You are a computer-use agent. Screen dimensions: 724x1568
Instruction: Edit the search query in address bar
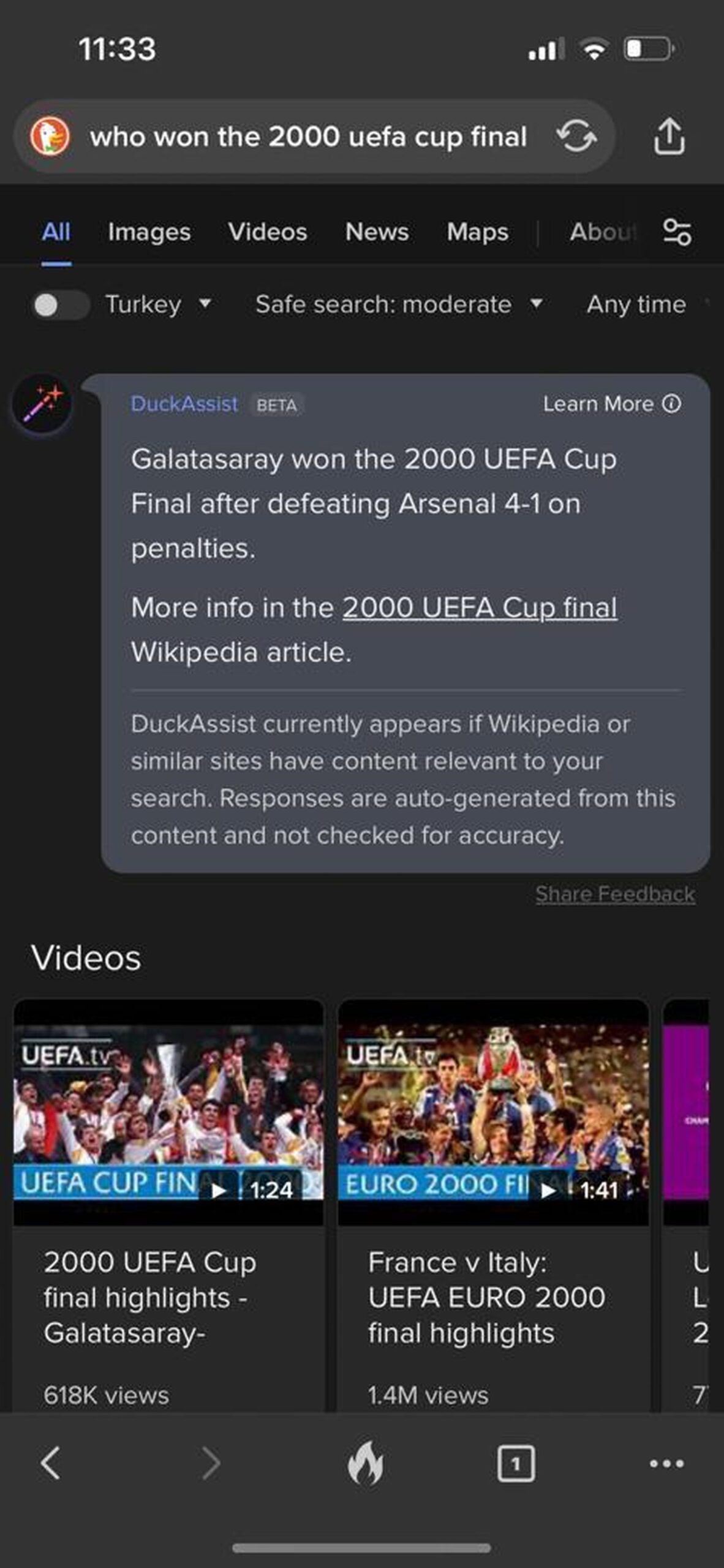(308, 137)
